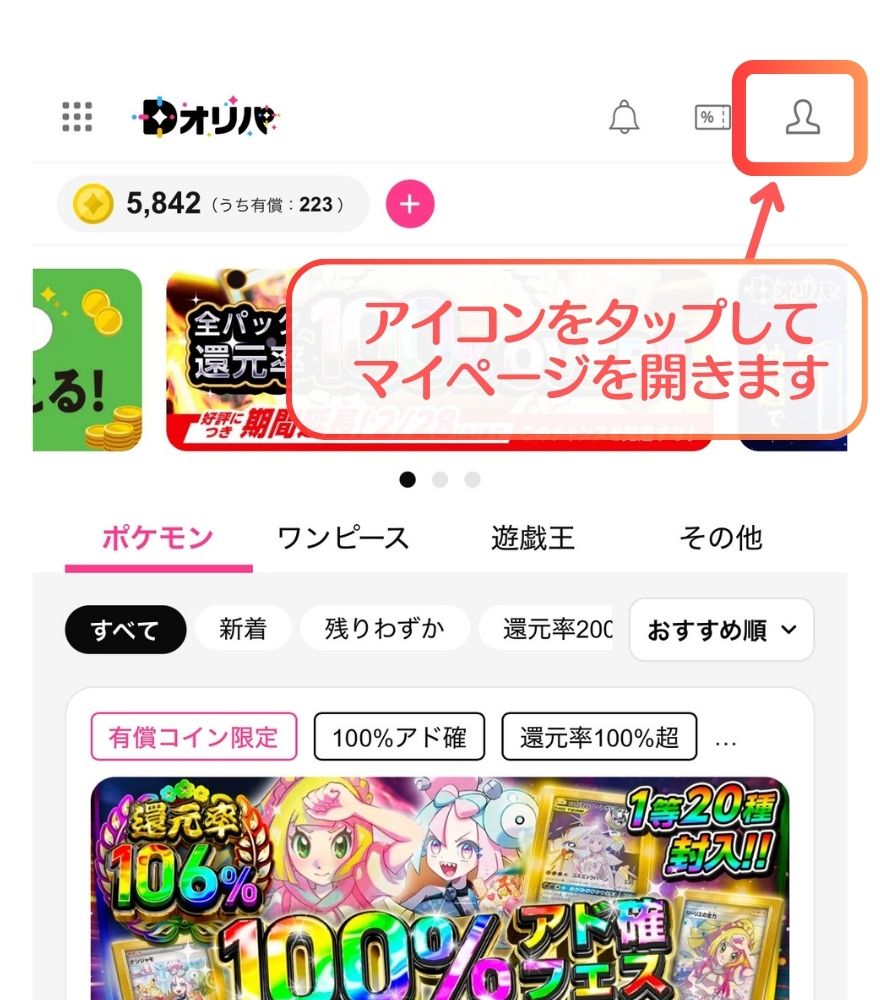This screenshot has width=880, height=1000.
Task: Toggle the すべて filter chip
Action: pyautogui.click(x=125, y=629)
